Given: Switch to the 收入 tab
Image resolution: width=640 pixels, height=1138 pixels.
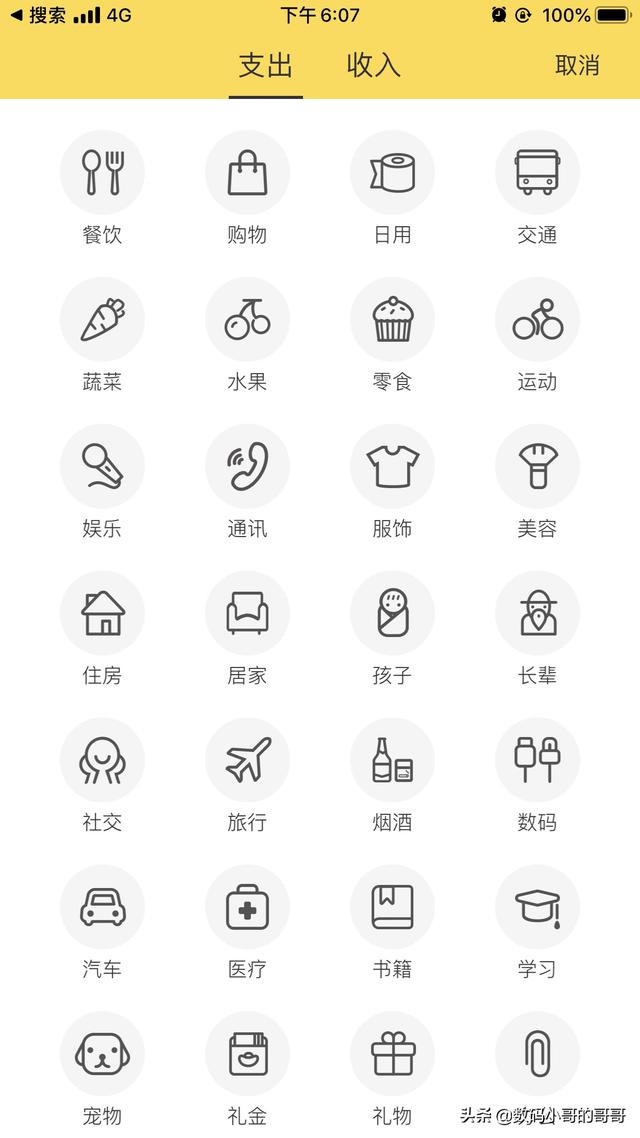Looking at the screenshot, I should point(373,66).
